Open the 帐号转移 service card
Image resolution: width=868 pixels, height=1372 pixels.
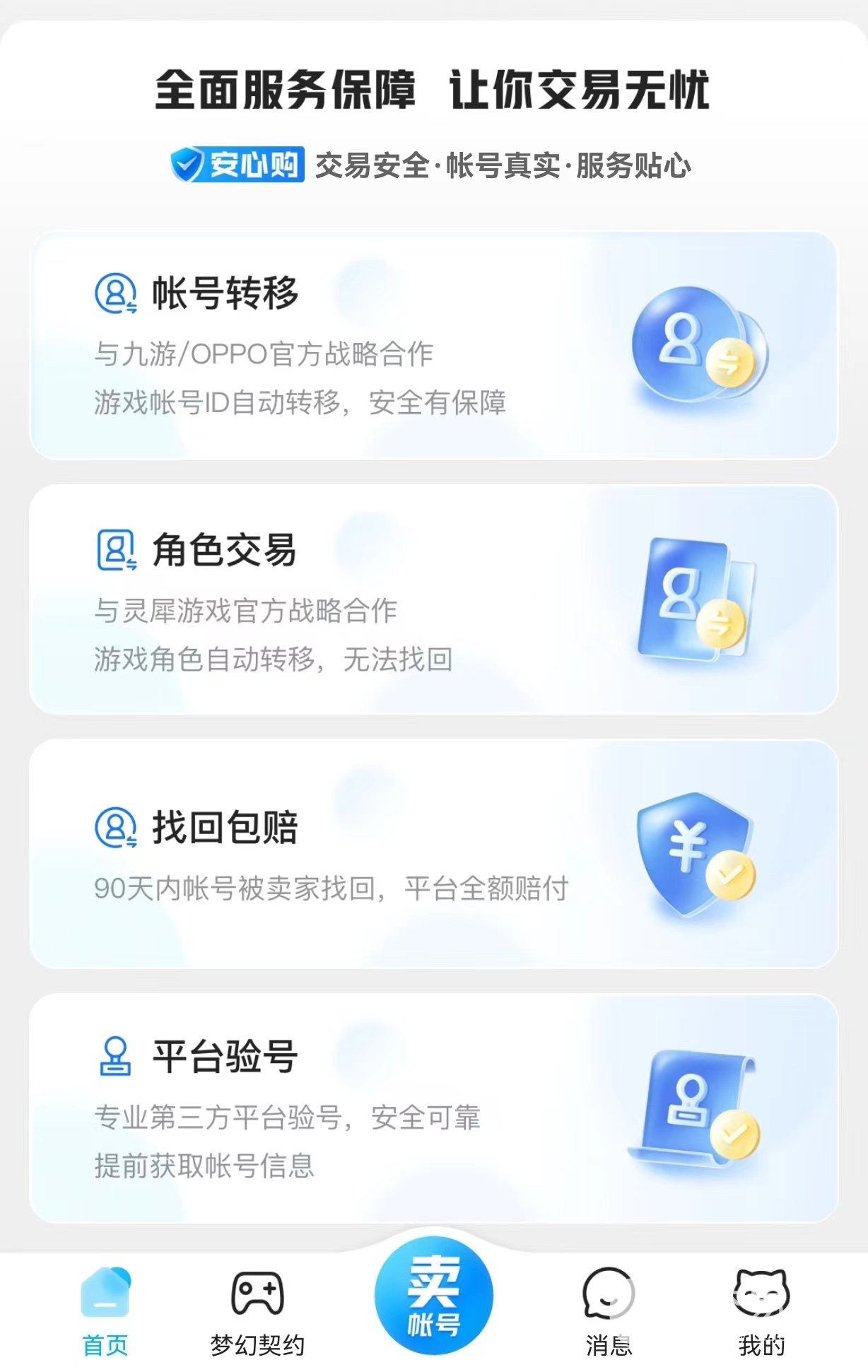click(x=433, y=346)
